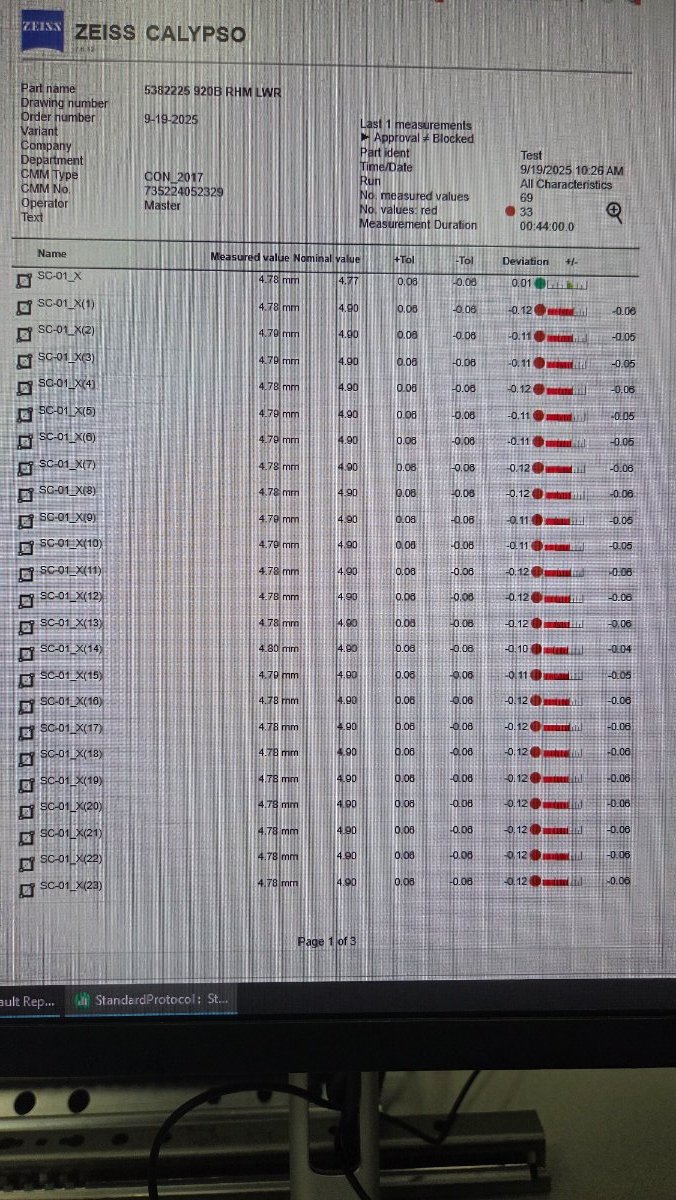676x1200 pixels.
Task: Tap the magnifier zoom icon in report header
Action: pos(614,211)
